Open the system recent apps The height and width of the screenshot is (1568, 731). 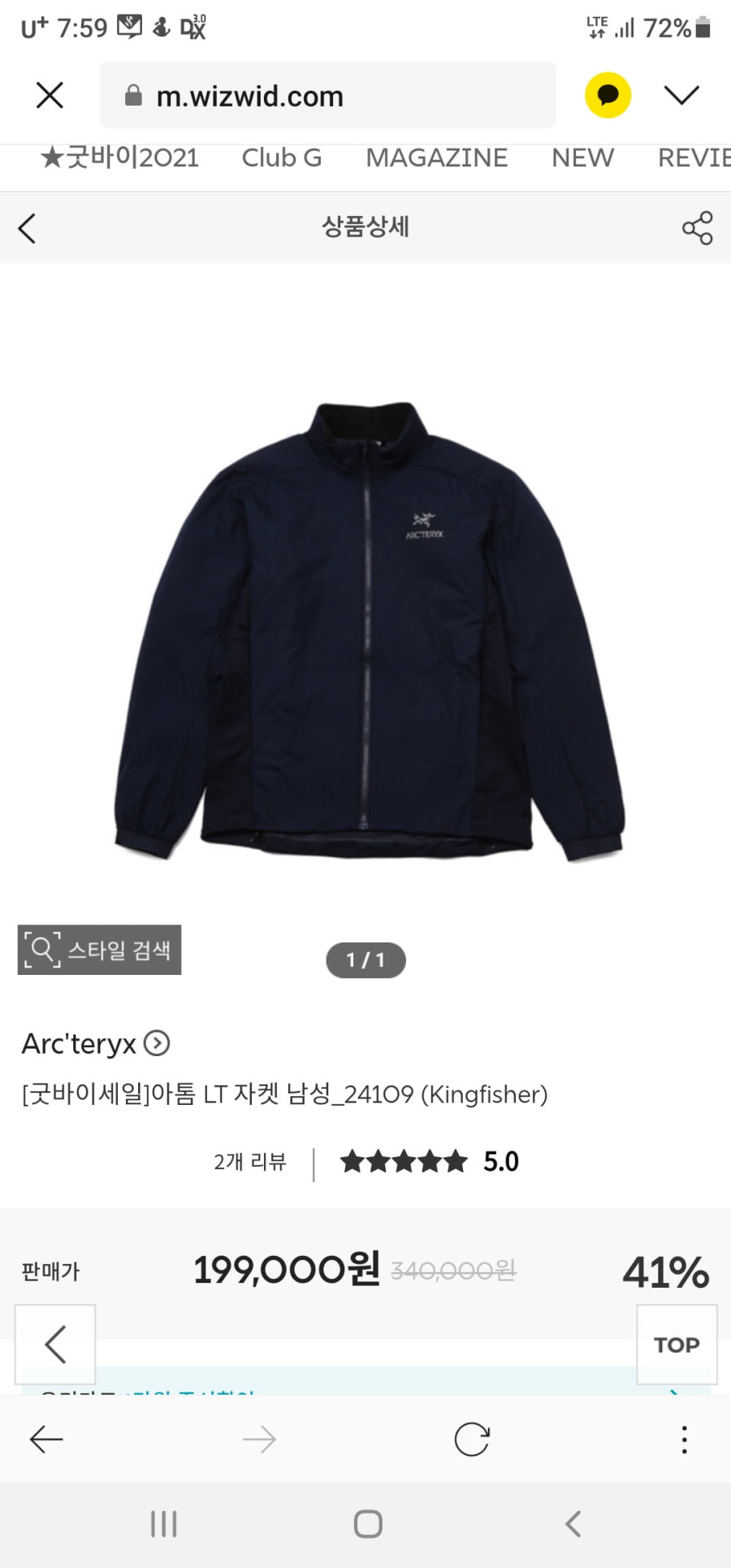click(x=163, y=1524)
